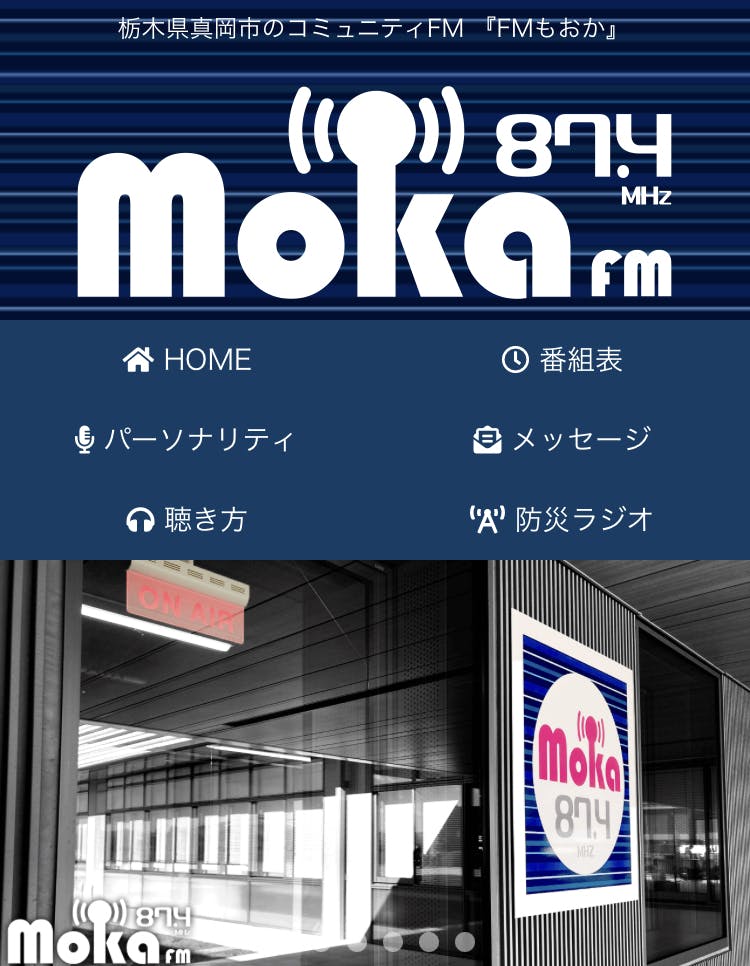Select the 防災ラジオ link
This screenshot has height=966, width=750.
click(x=562, y=520)
